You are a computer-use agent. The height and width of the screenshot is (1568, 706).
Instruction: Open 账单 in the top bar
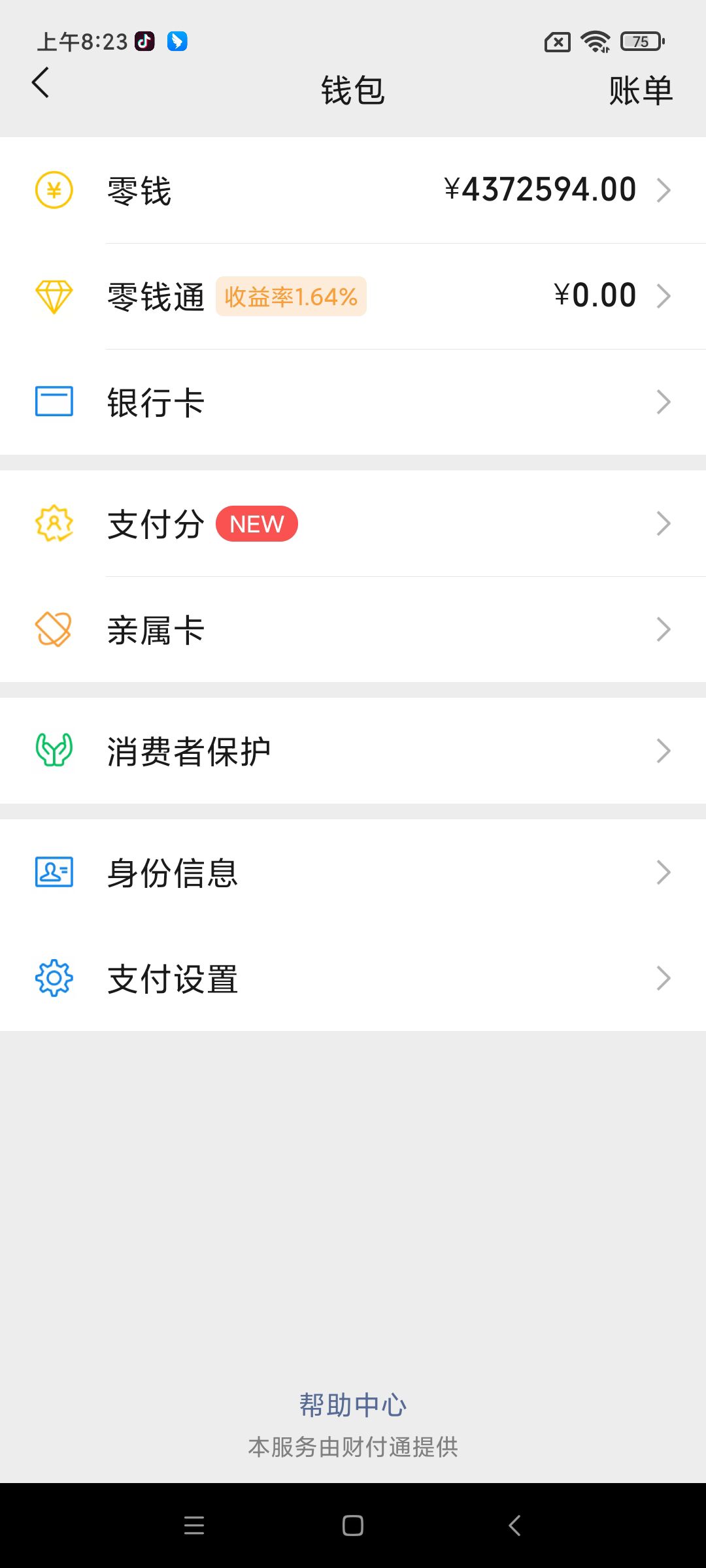pyautogui.click(x=641, y=90)
